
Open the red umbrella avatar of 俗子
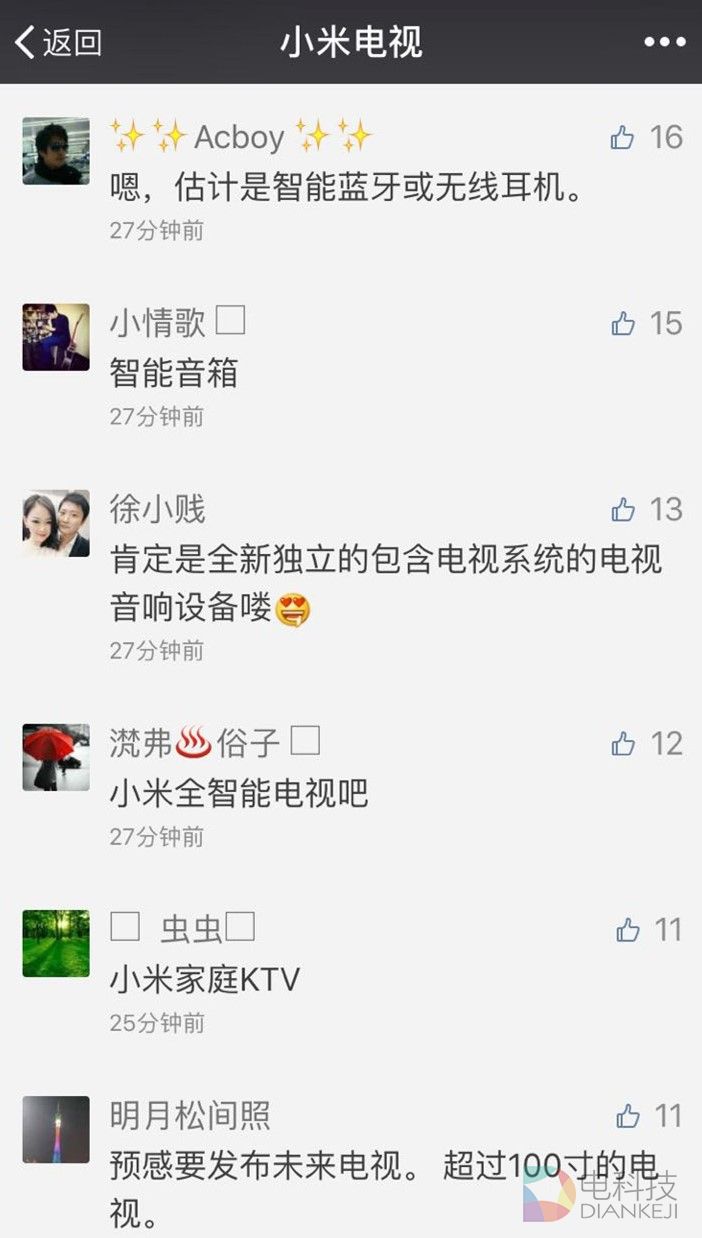tap(56, 757)
